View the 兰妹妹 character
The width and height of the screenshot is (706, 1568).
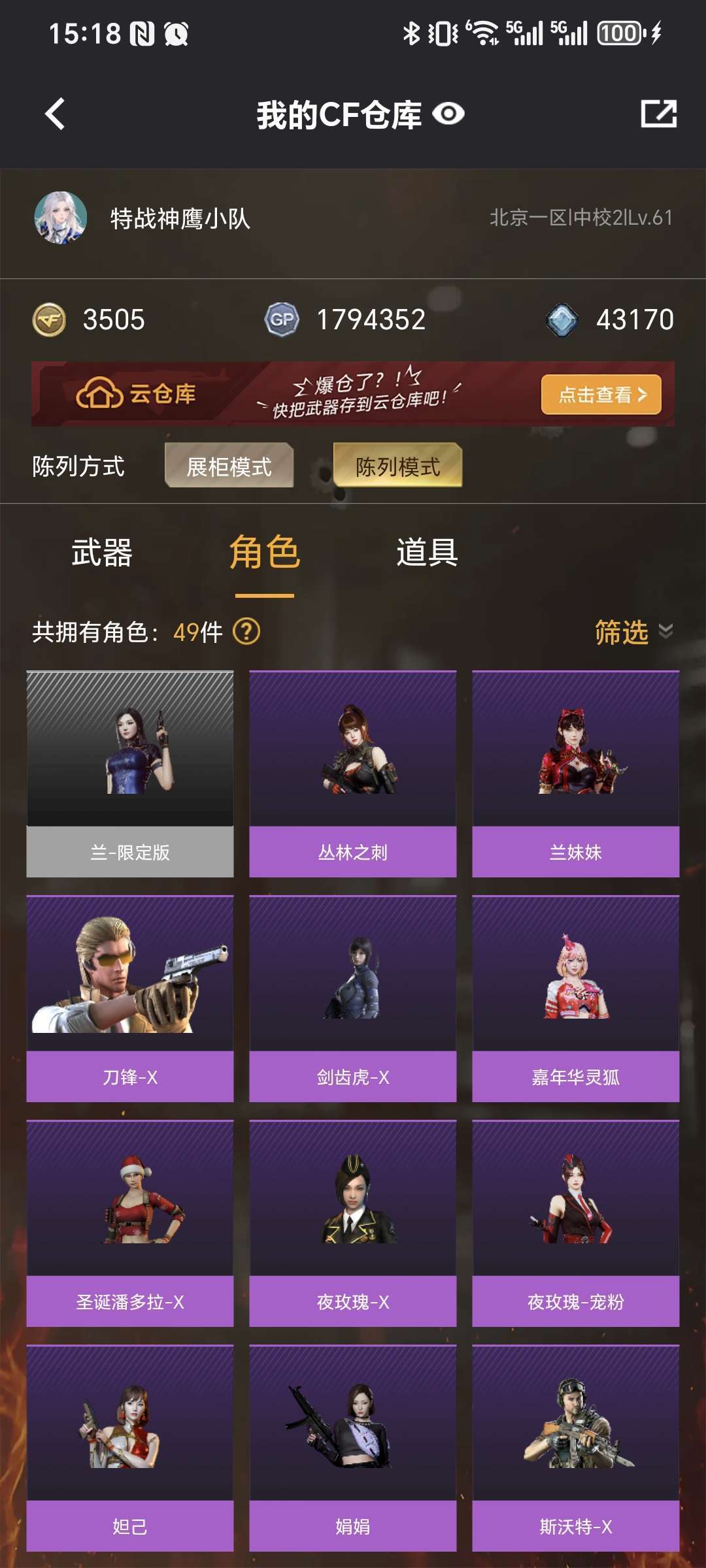pyautogui.click(x=575, y=774)
